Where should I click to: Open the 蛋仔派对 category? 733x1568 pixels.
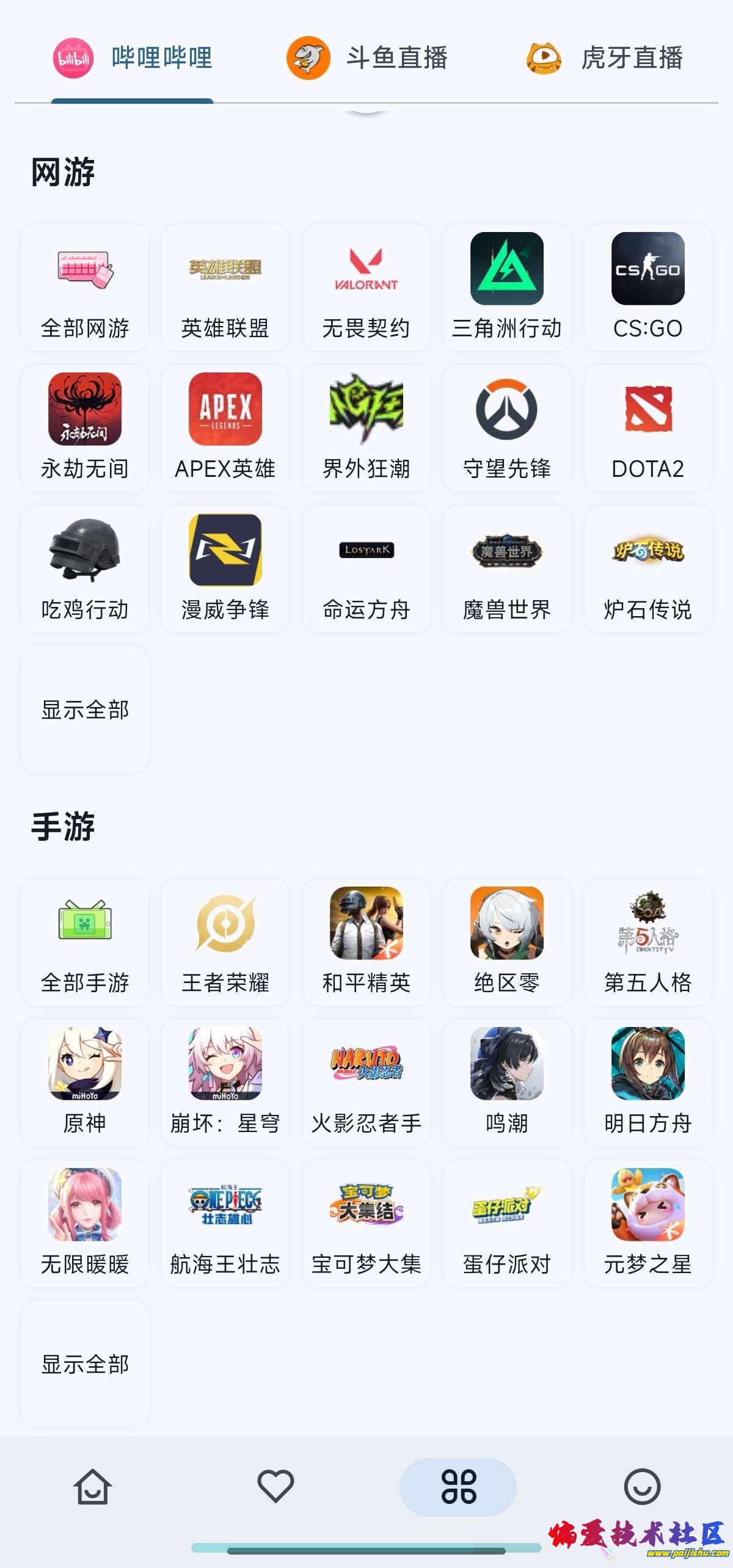506,1224
